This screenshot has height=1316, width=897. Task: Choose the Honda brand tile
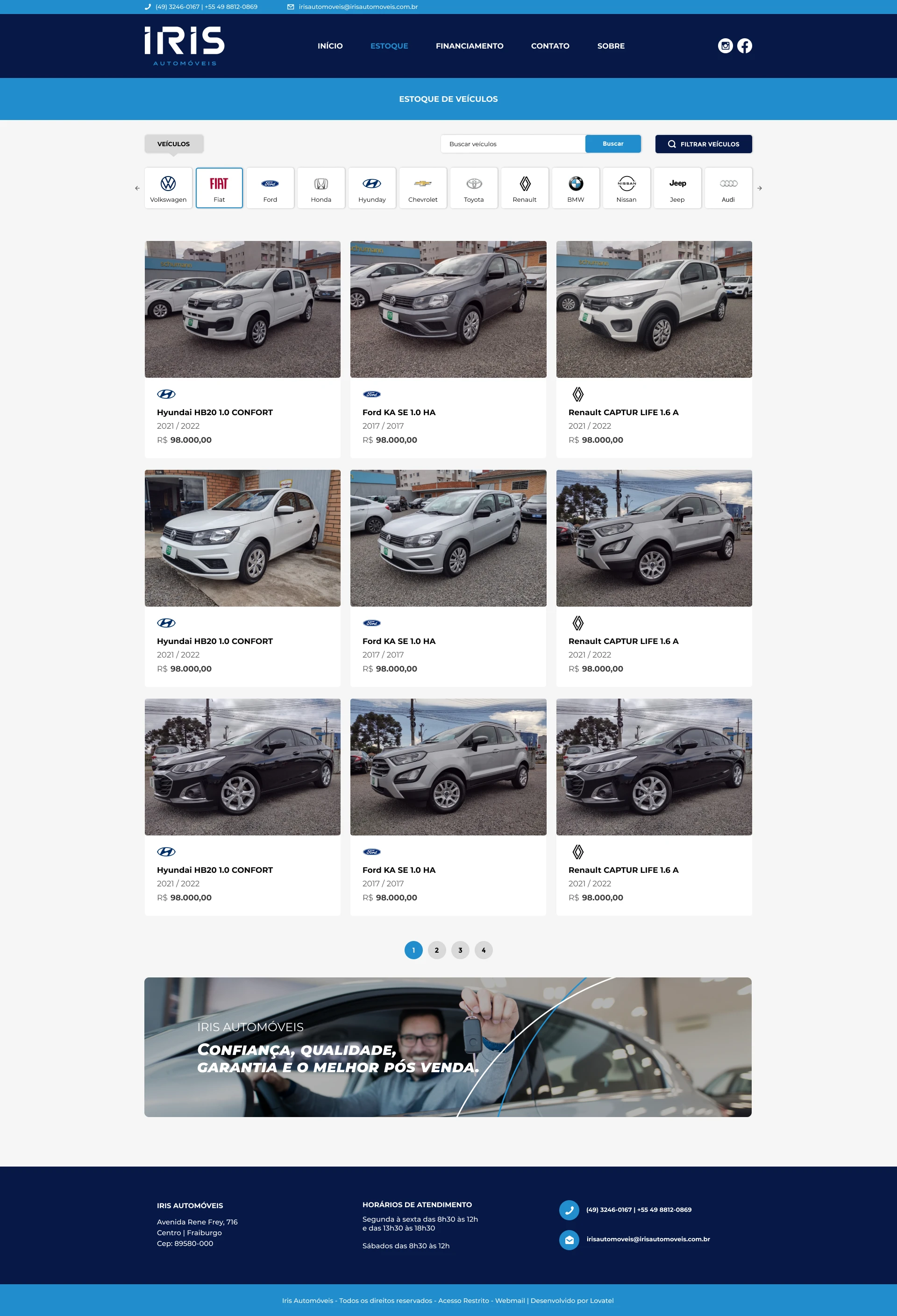pos(320,188)
